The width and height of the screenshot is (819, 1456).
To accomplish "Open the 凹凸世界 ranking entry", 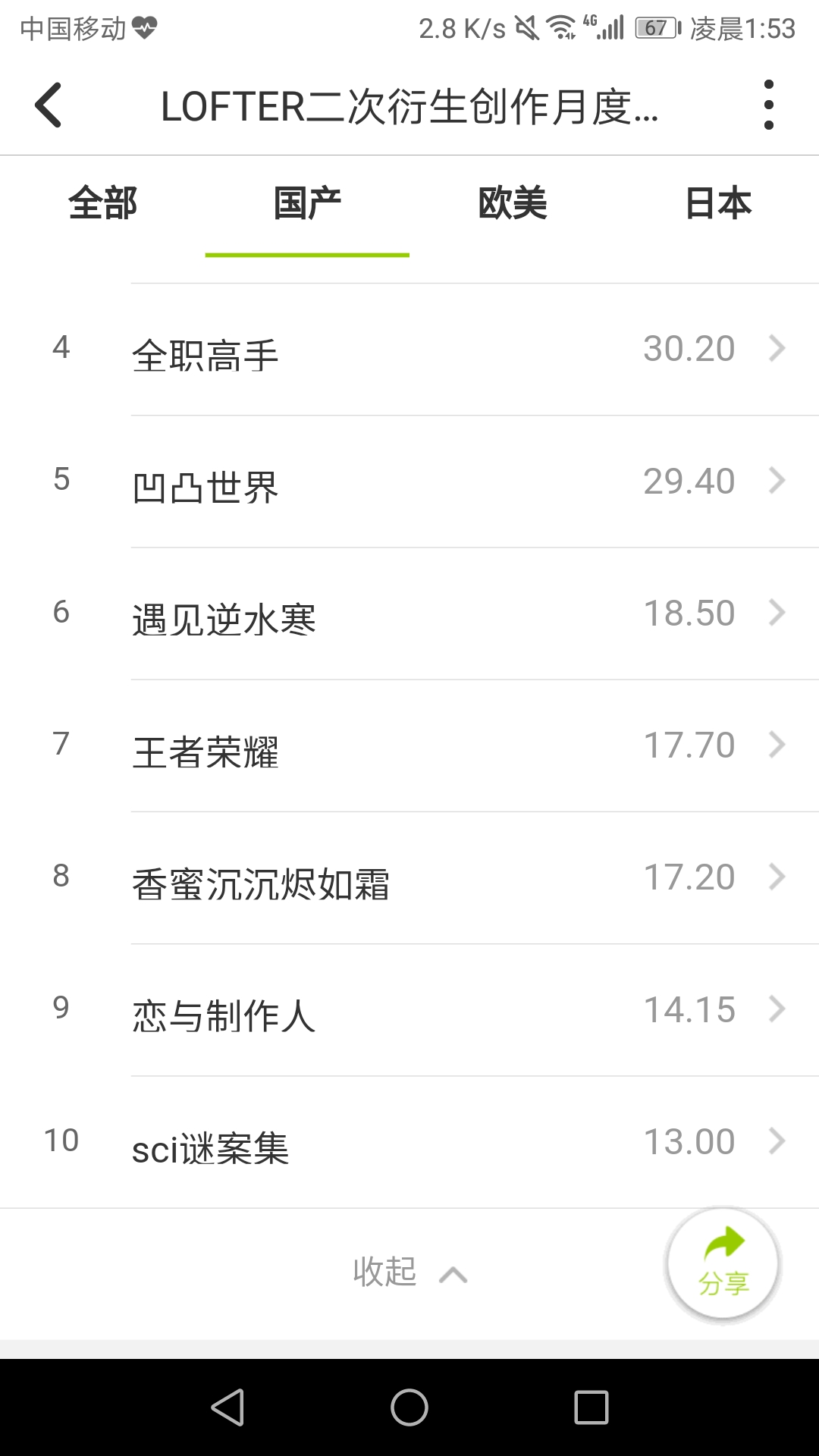I will (409, 482).
